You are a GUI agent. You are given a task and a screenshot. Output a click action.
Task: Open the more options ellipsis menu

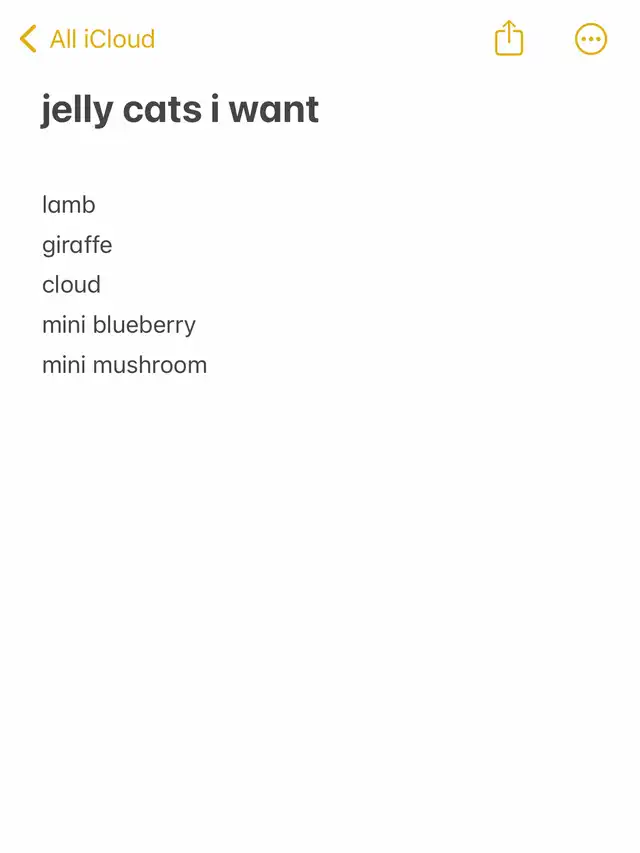[591, 39]
